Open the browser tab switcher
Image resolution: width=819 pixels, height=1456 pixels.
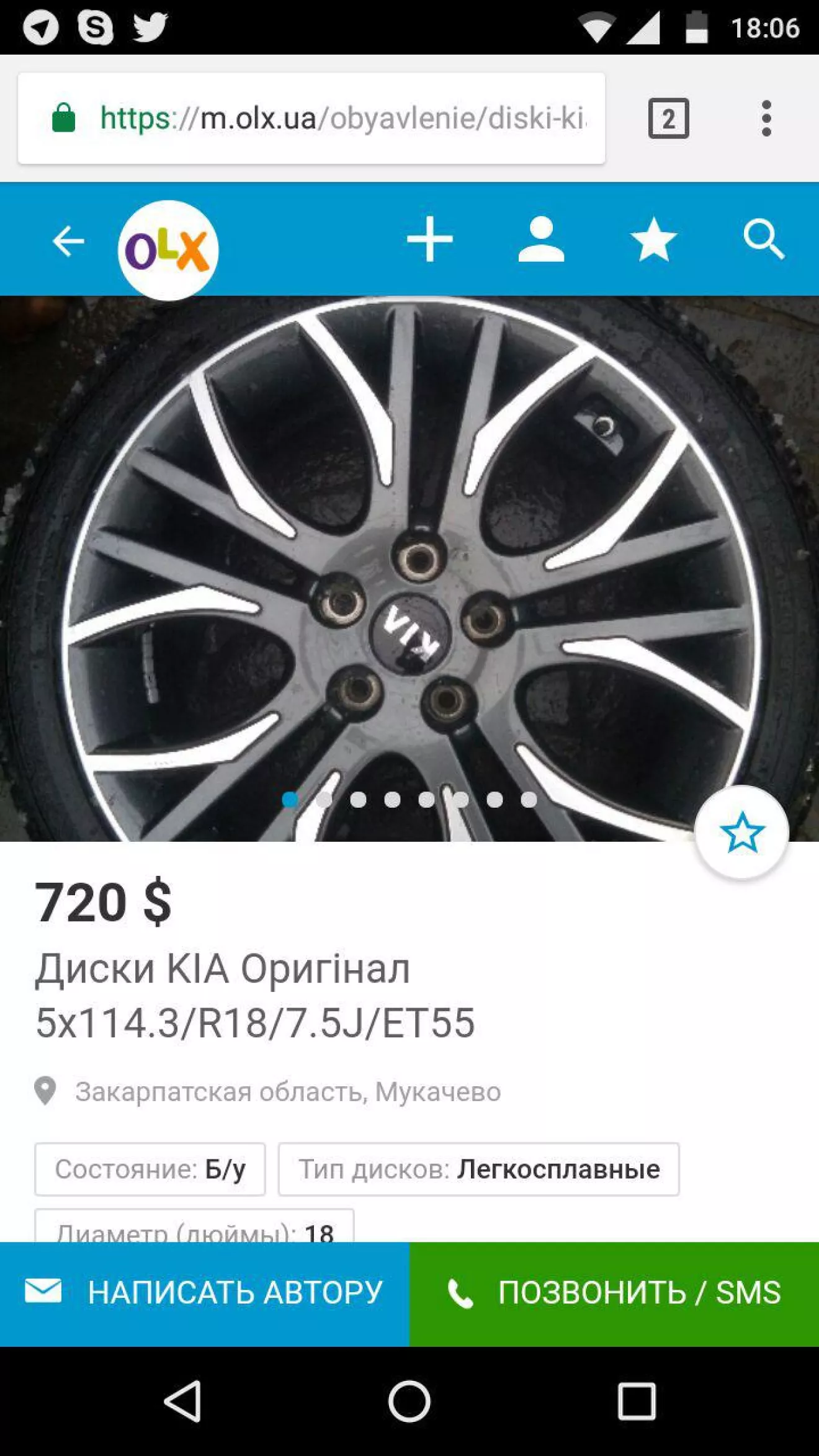tap(668, 118)
